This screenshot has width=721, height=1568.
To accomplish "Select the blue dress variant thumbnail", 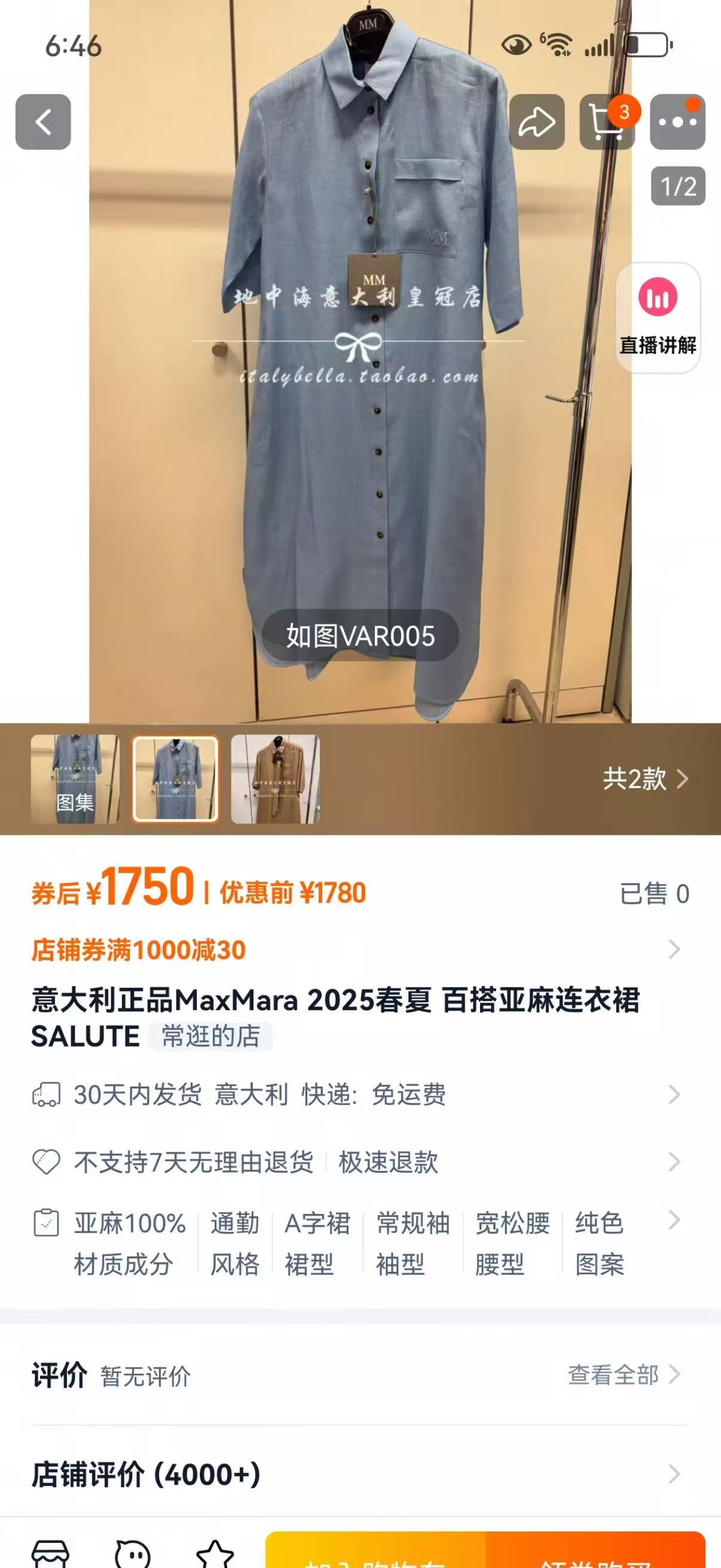I will pyautogui.click(x=175, y=779).
